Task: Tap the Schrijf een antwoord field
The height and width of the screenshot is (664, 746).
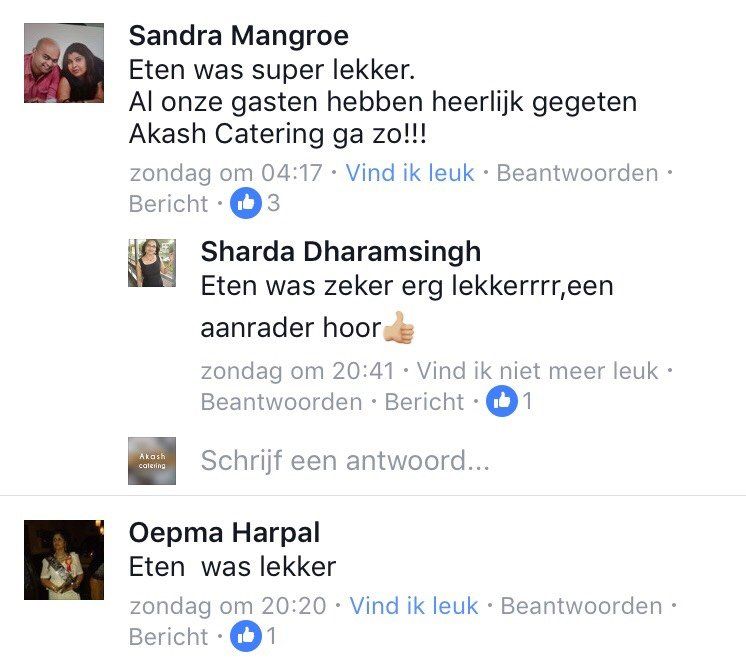Action: tap(345, 461)
